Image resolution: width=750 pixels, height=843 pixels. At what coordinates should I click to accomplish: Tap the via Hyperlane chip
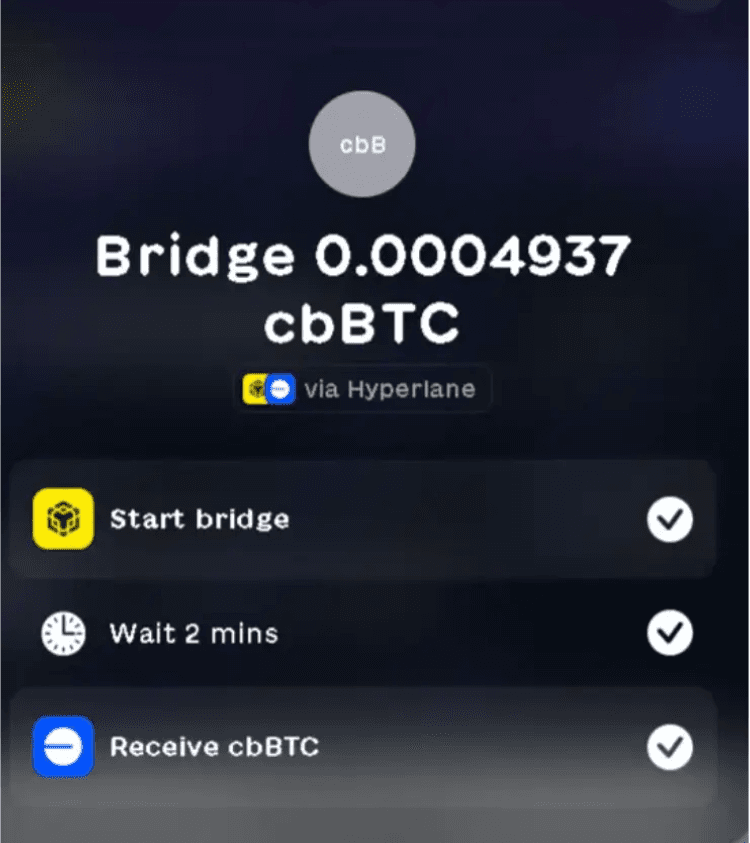point(363,389)
